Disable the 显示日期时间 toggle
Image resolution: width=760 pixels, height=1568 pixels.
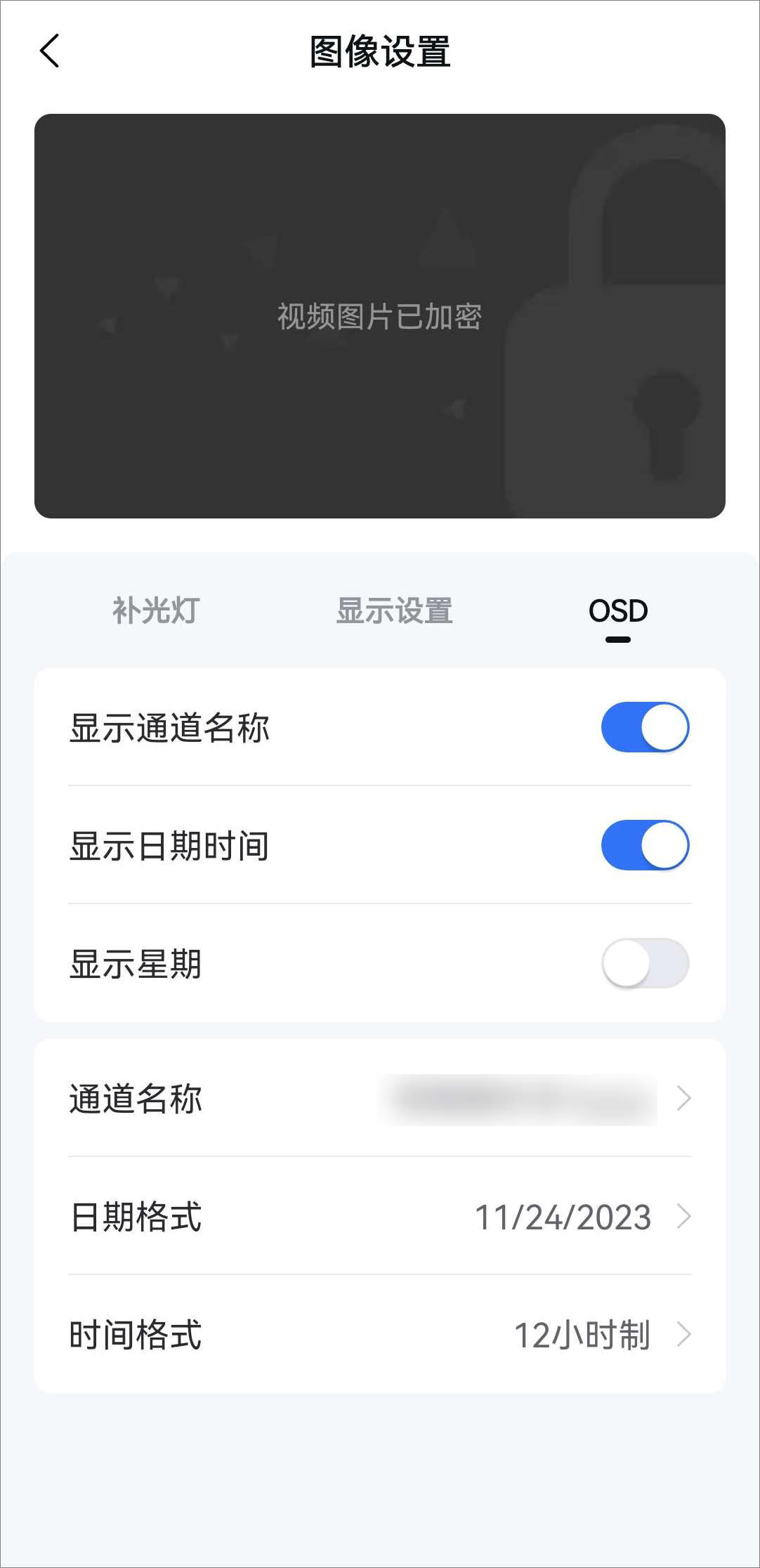point(645,845)
